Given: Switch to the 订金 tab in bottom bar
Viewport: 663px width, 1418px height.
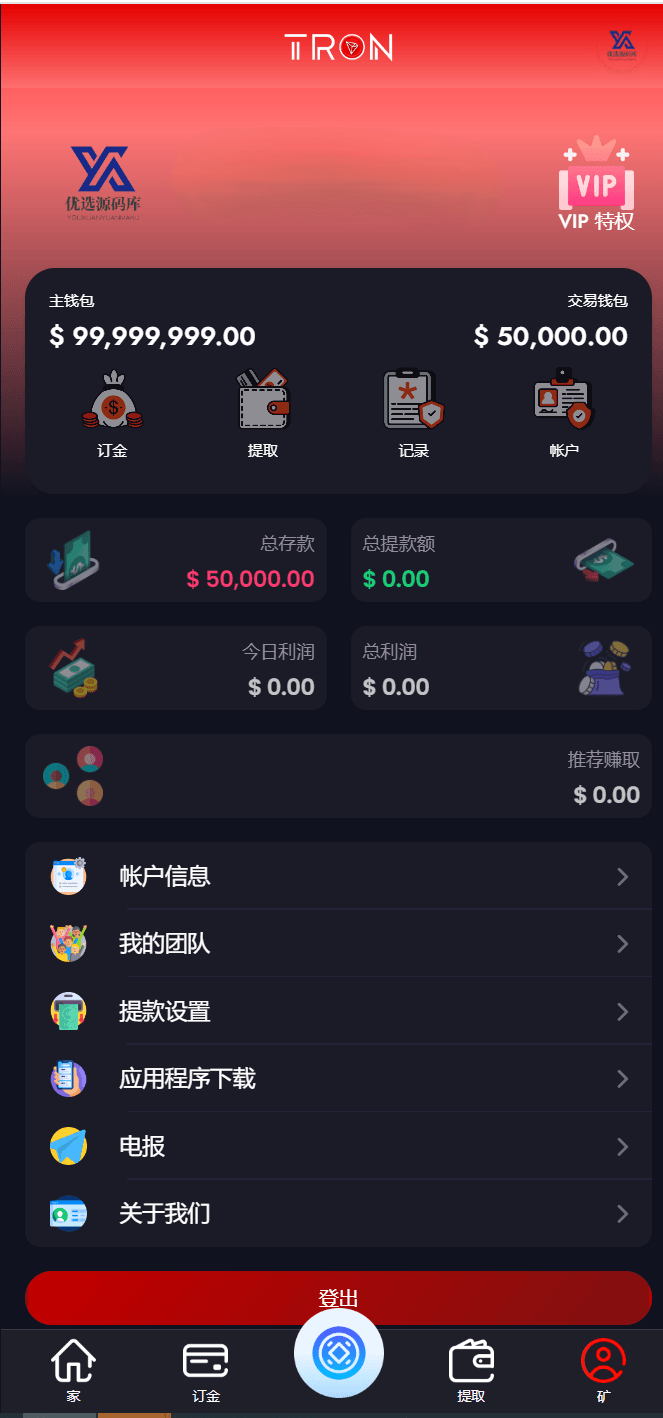Looking at the screenshot, I should 205,1371.
